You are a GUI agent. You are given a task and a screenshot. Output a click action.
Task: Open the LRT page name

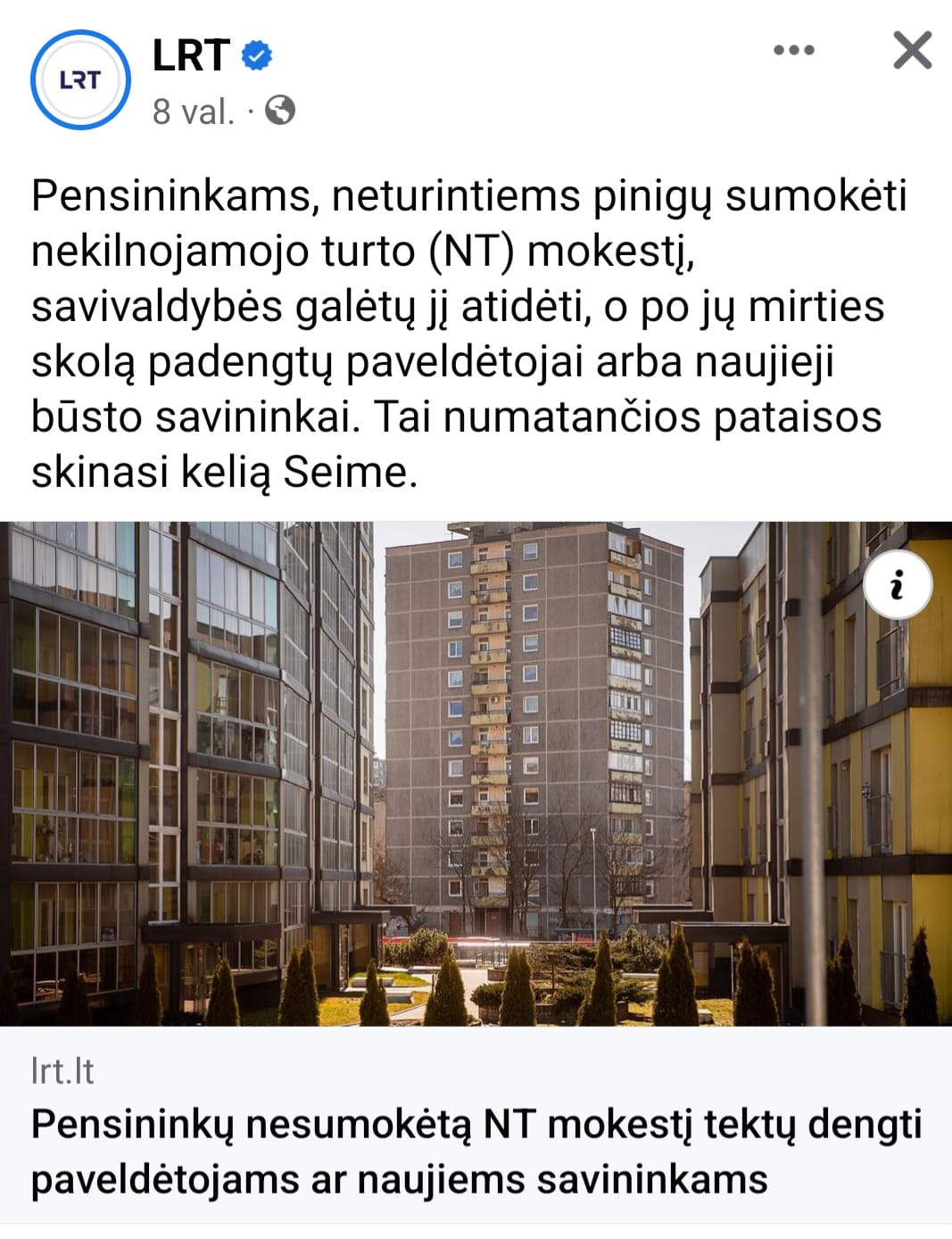pos(191,55)
